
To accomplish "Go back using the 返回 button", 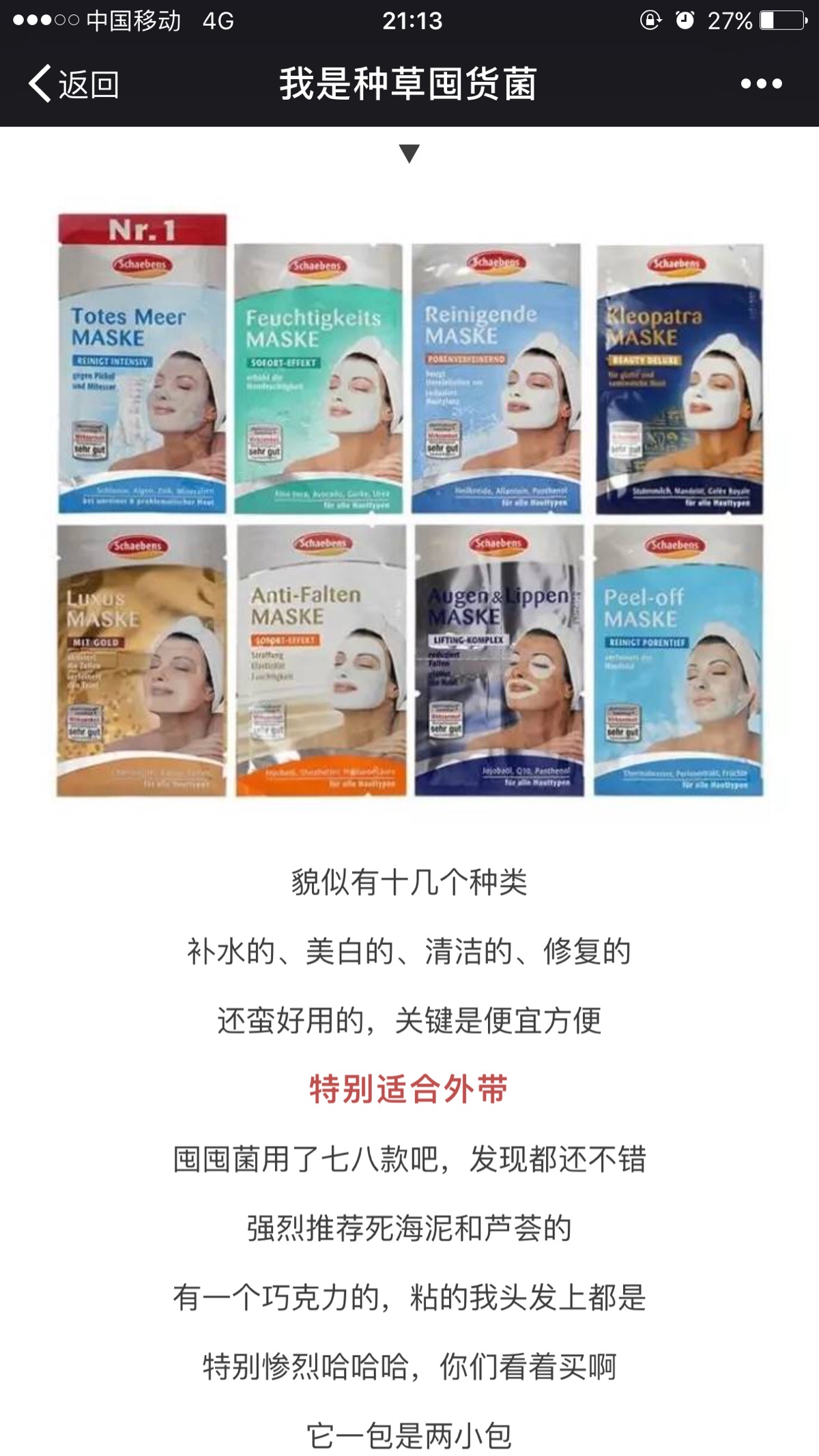I will tap(74, 84).
